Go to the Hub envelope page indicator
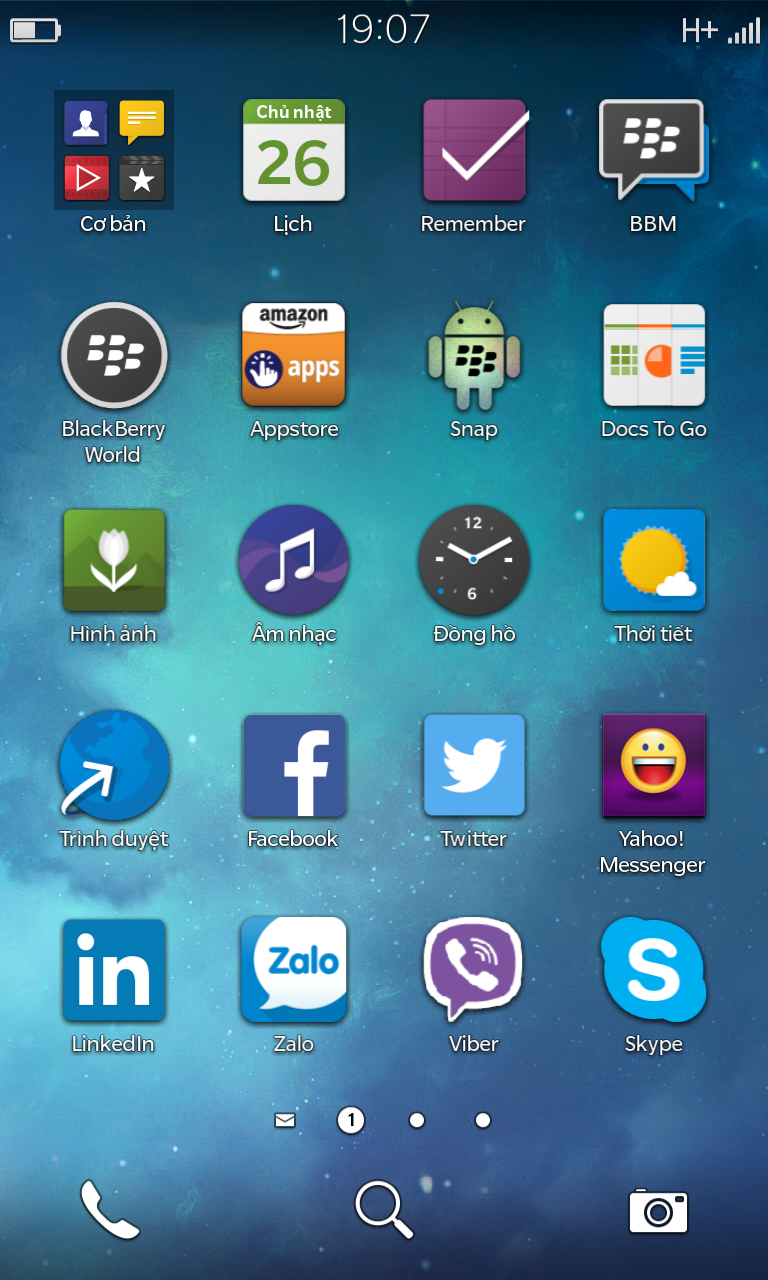 [285, 1121]
